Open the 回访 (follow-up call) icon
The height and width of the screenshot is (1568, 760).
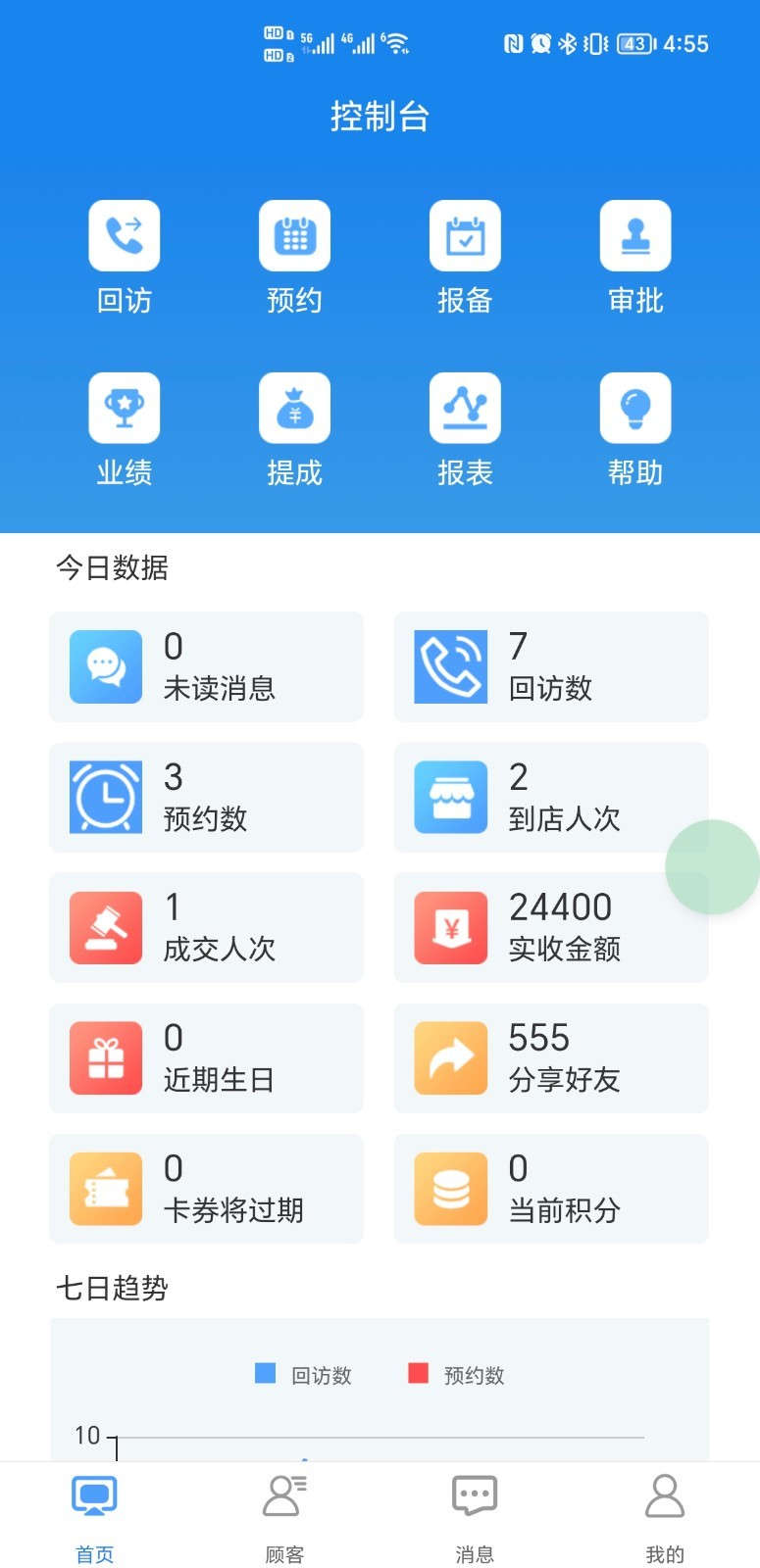(124, 235)
